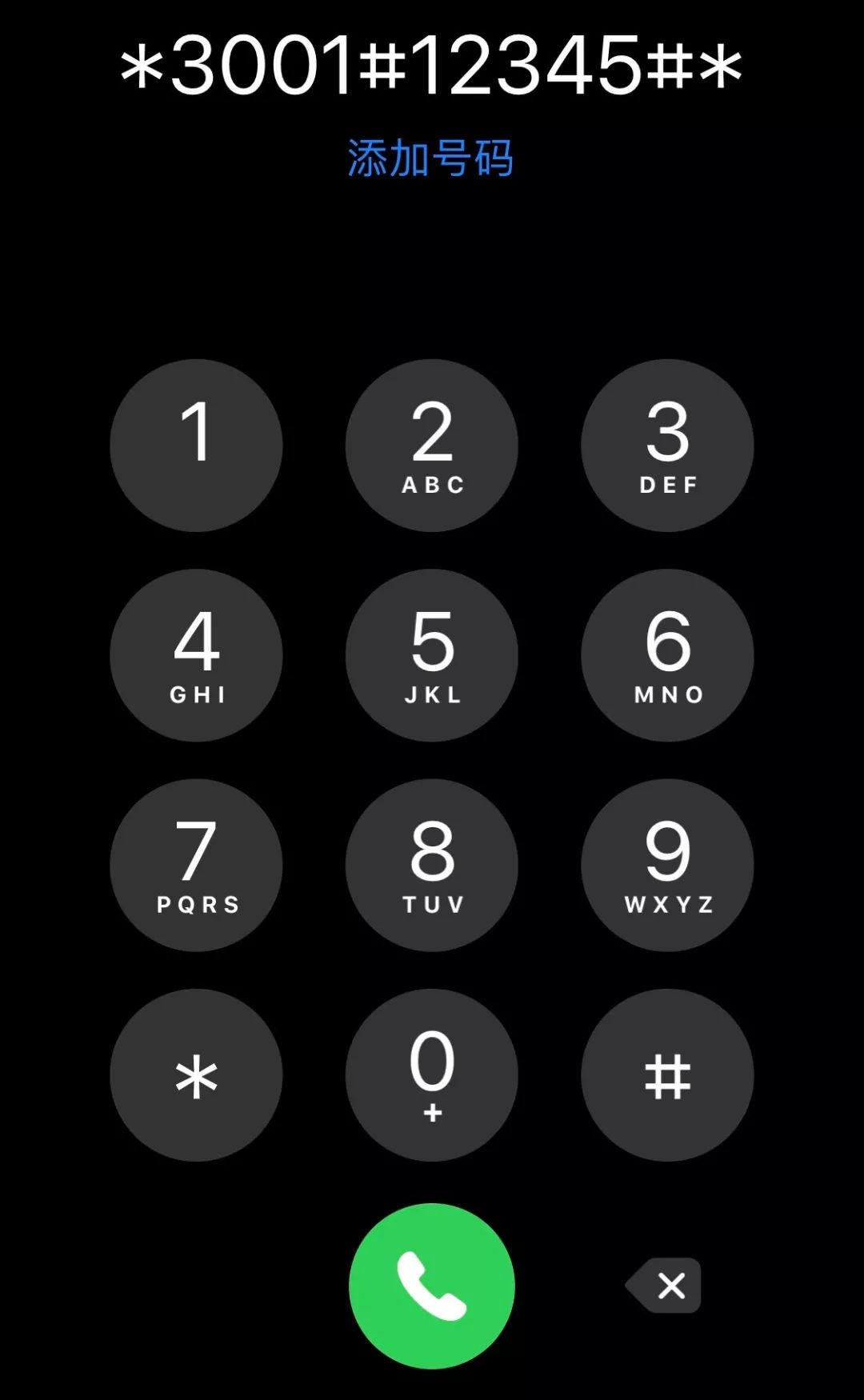The image size is (864, 1400).
Task: Tap the 添加号码 link
Action: pos(430,158)
